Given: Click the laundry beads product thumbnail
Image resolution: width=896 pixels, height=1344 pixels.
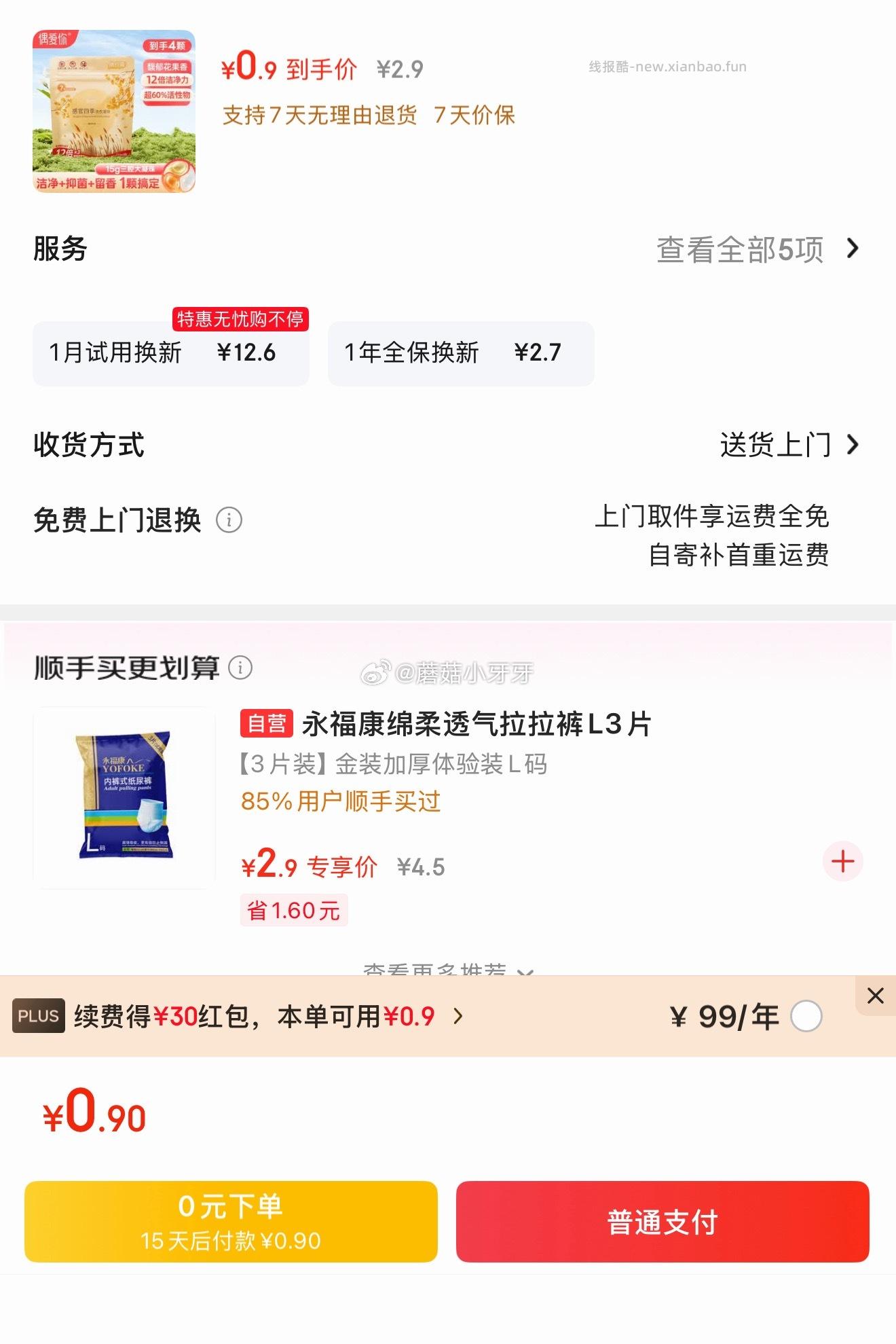Looking at the screenshot, I should [114, 113].
